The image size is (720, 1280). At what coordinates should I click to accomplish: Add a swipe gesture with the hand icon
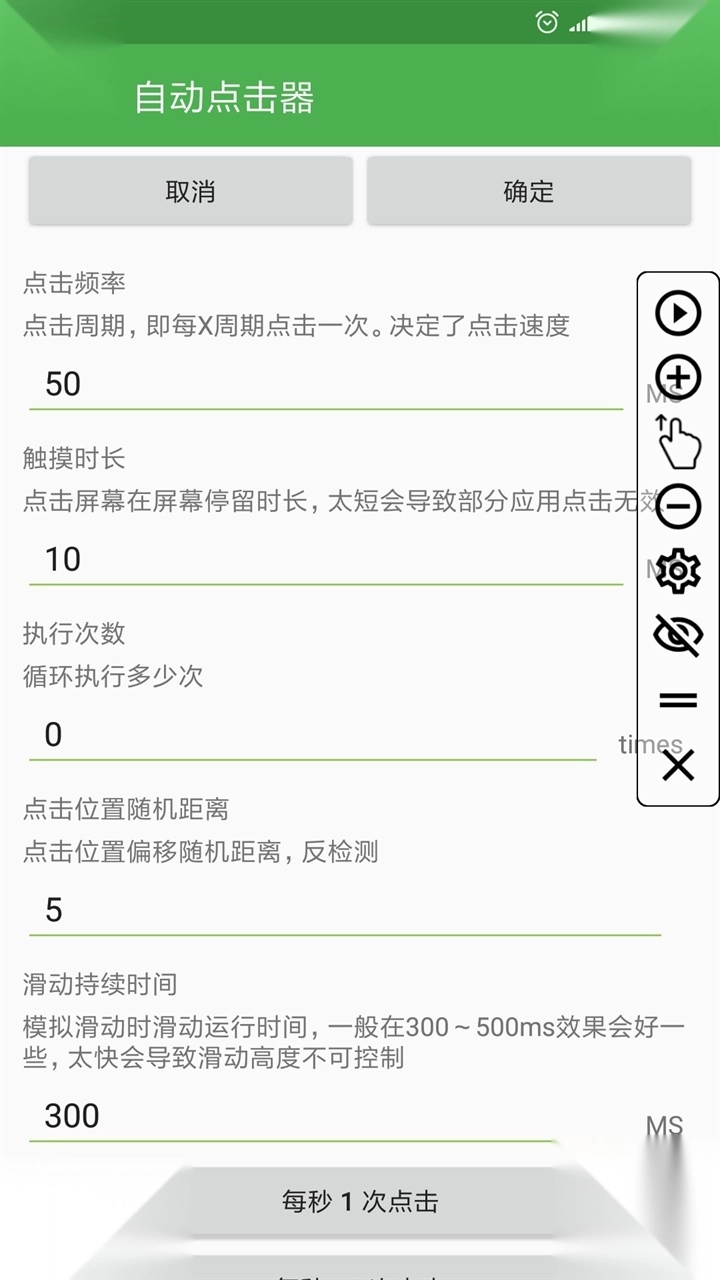(x=678, y=442)
